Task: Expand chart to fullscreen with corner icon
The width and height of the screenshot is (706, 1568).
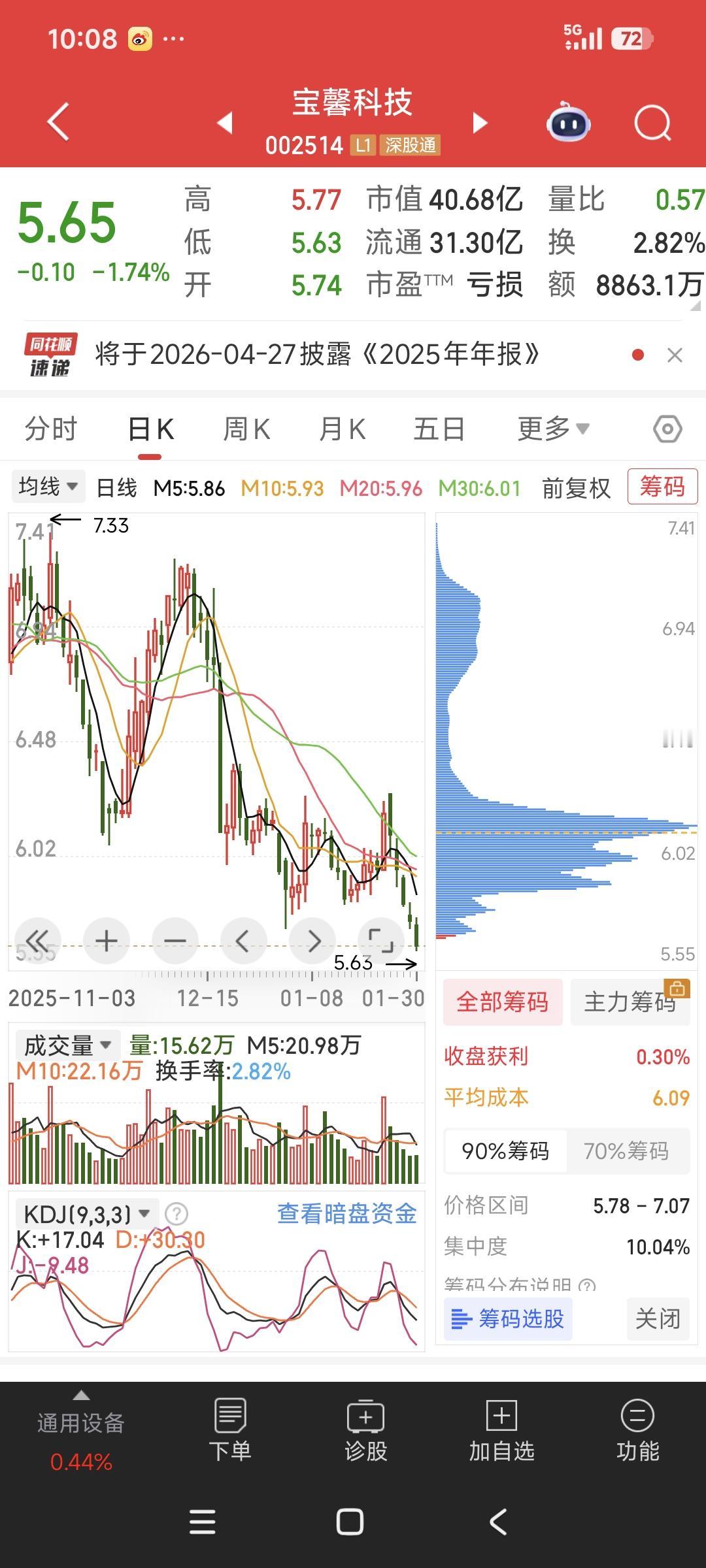Action: point(381,941)
